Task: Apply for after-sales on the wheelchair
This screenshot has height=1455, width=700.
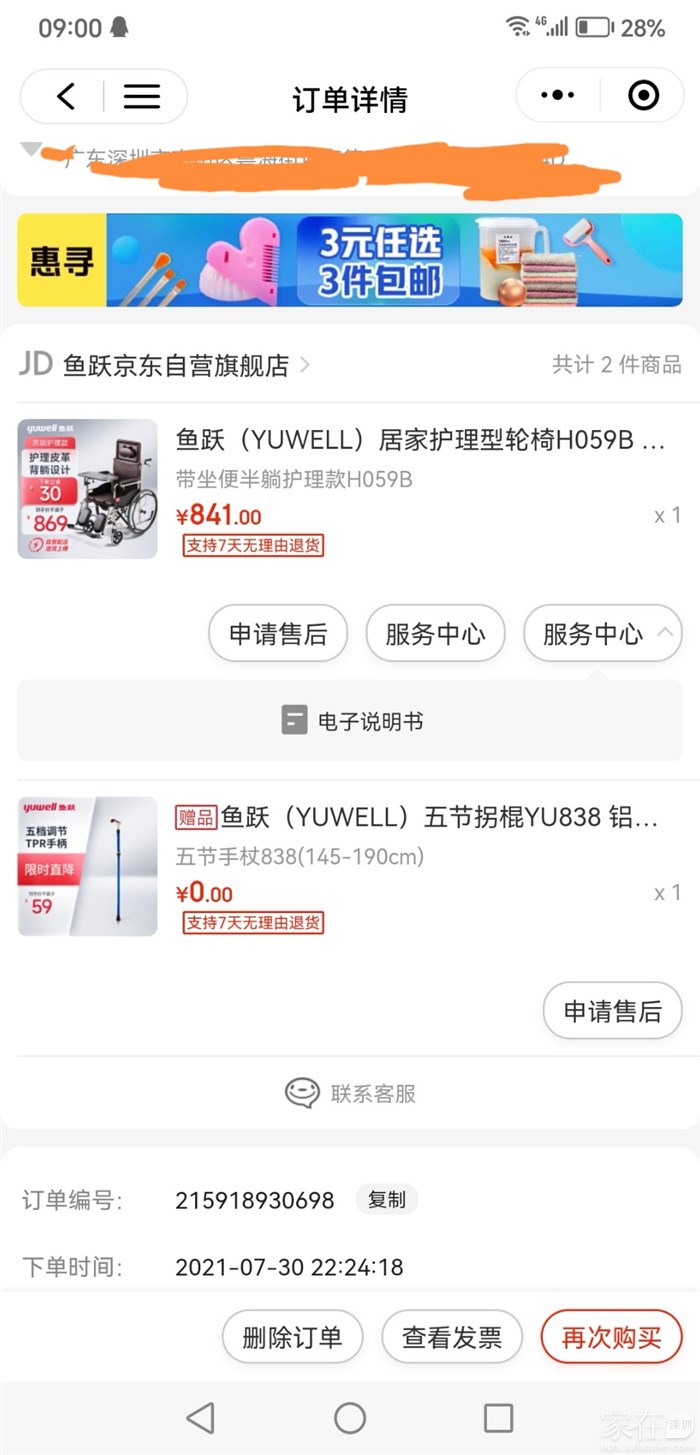Action: pos(278,634)
